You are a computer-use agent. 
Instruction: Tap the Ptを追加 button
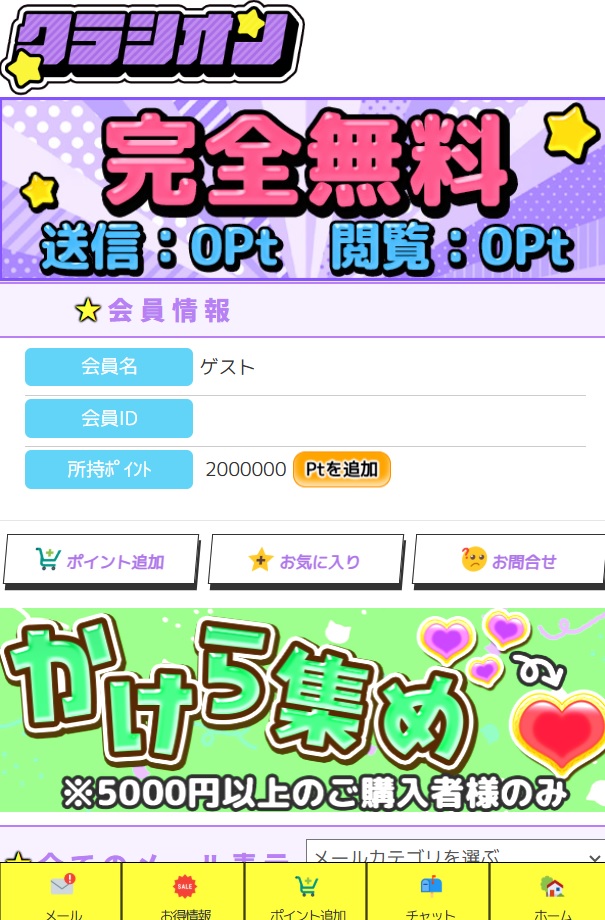click(x=341, y=469)
